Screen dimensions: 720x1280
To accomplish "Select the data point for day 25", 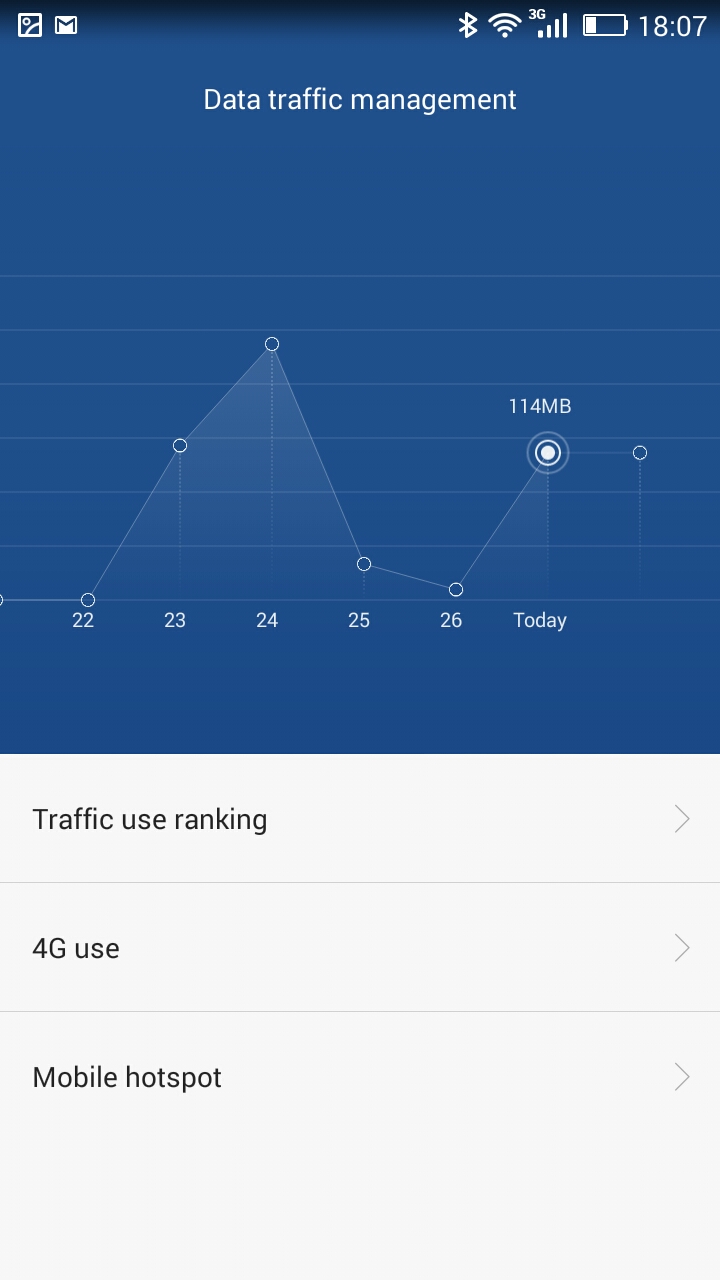I will click(x=364, y=564).
